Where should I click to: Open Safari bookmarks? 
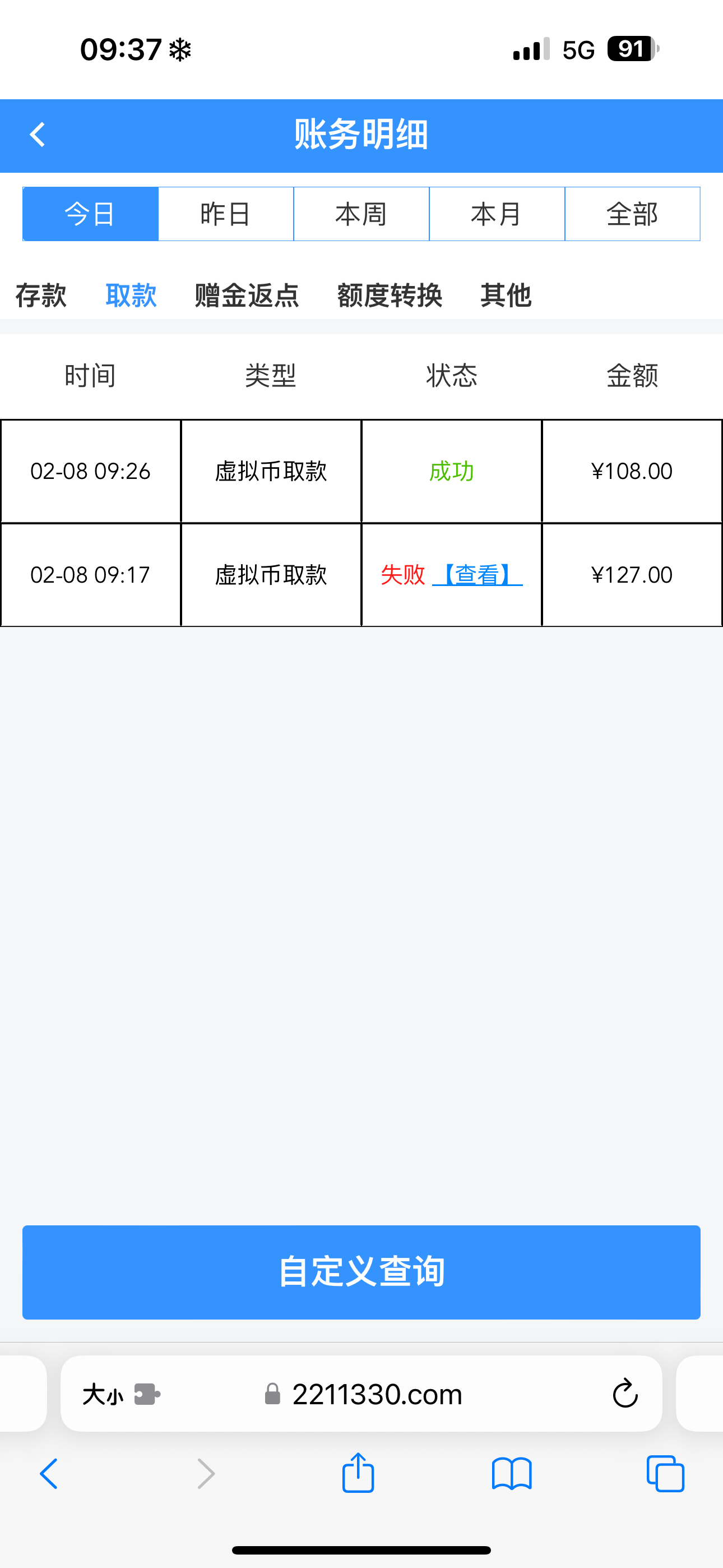pos(512,1474)
